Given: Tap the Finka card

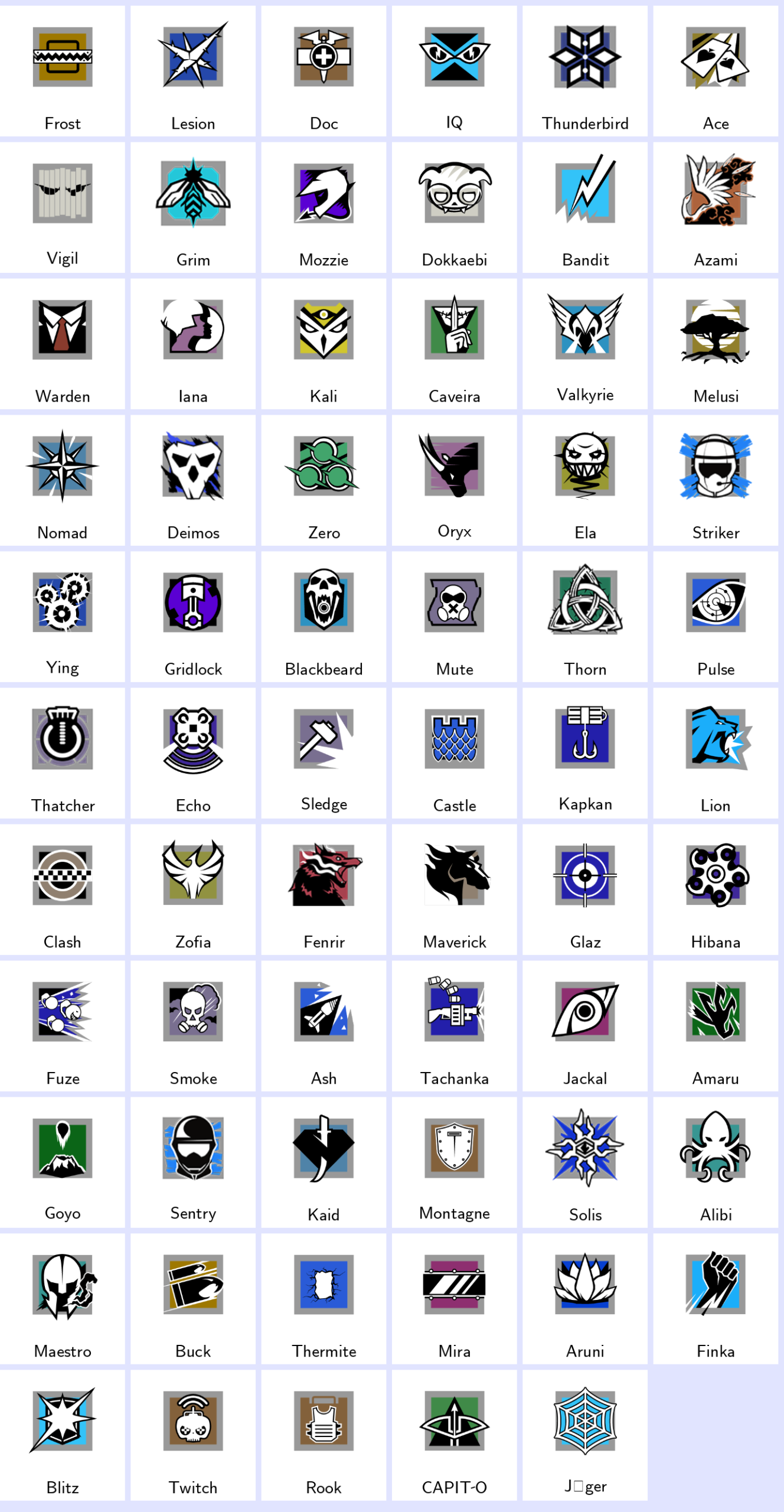Looking at the screenshot, I should click(x=716, y=1299).
